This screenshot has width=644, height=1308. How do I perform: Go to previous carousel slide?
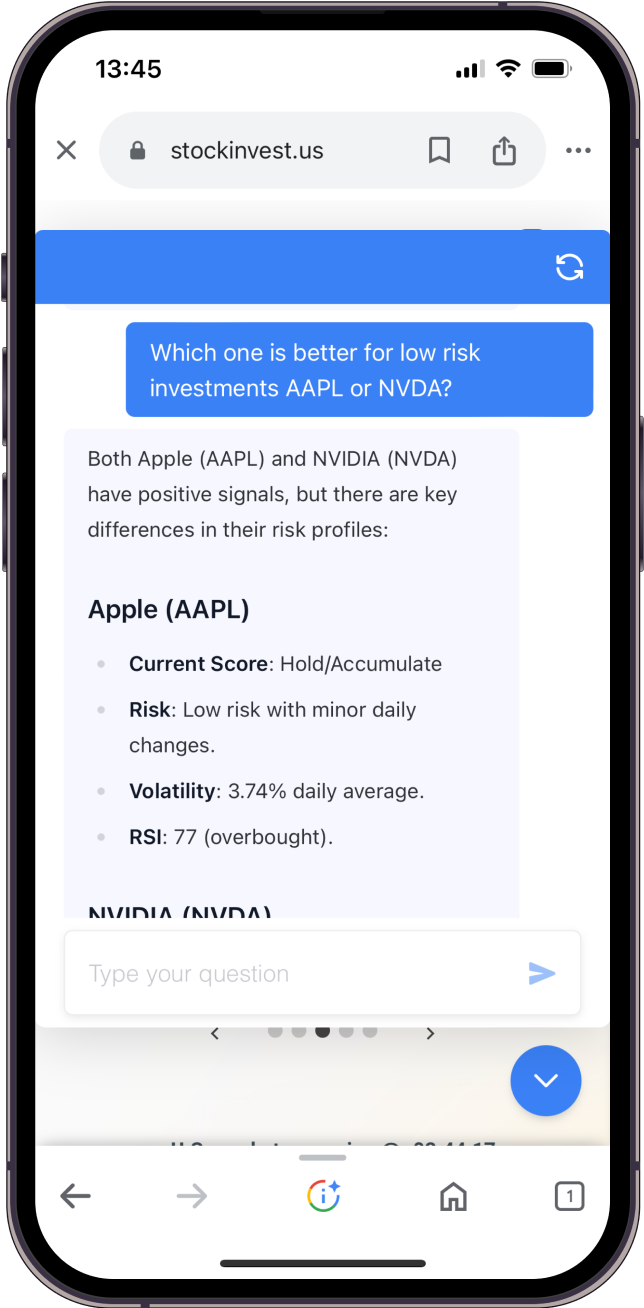click(215, 1033)
